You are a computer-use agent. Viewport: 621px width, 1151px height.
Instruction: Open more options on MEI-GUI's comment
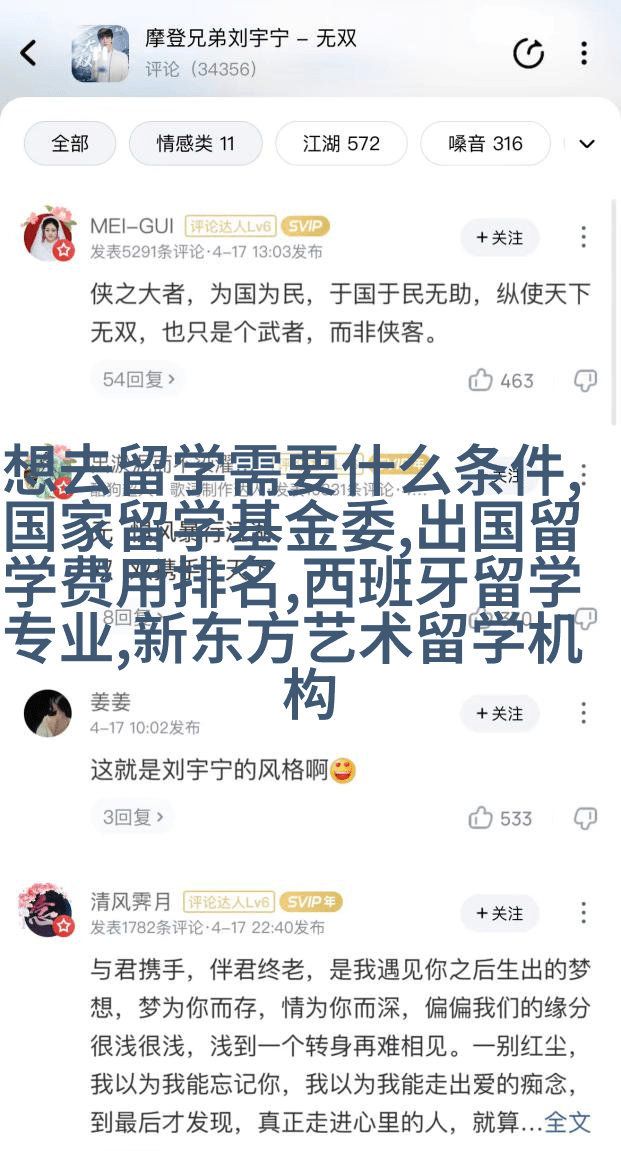[x=584, y=237]
